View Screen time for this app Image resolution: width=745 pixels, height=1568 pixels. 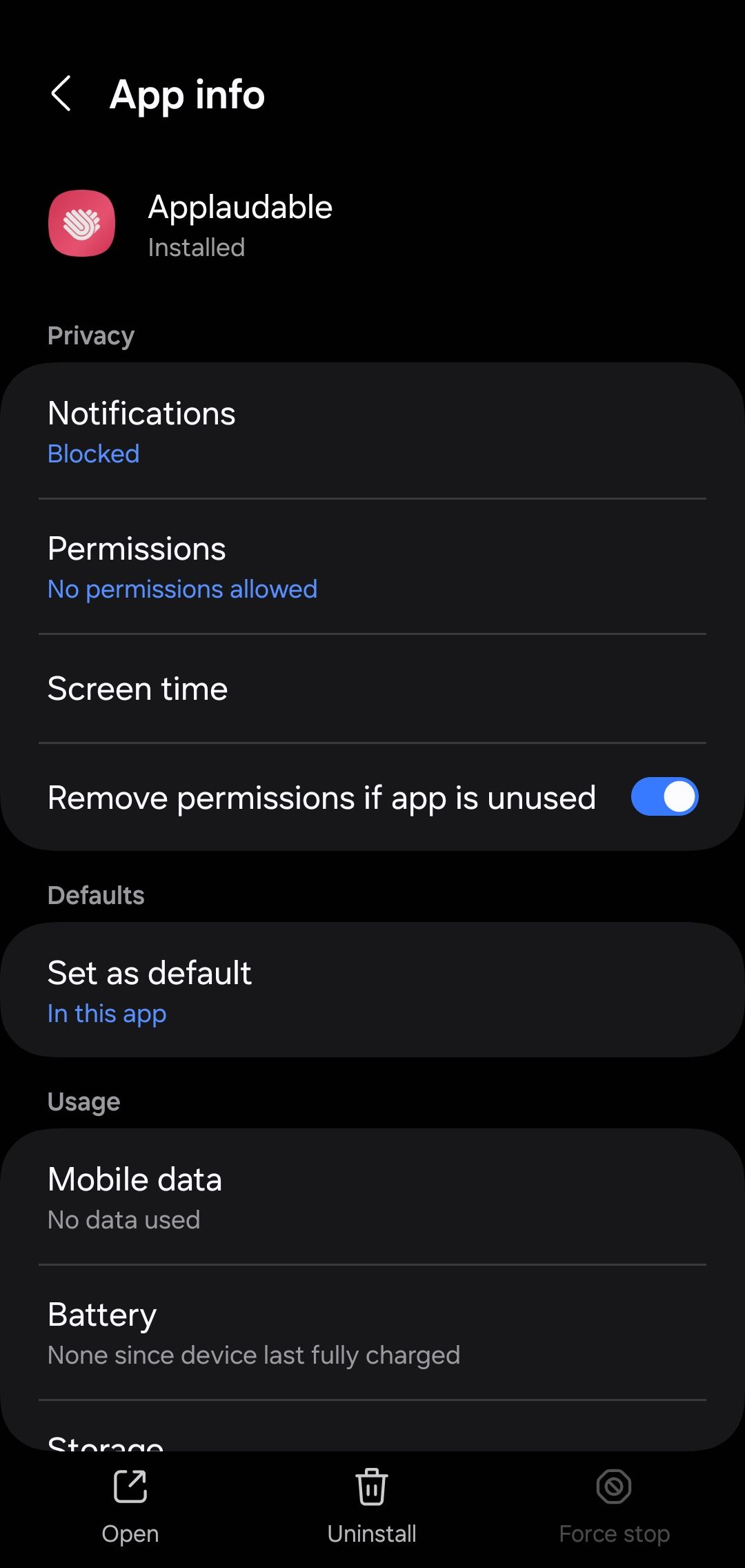[372, 689]
